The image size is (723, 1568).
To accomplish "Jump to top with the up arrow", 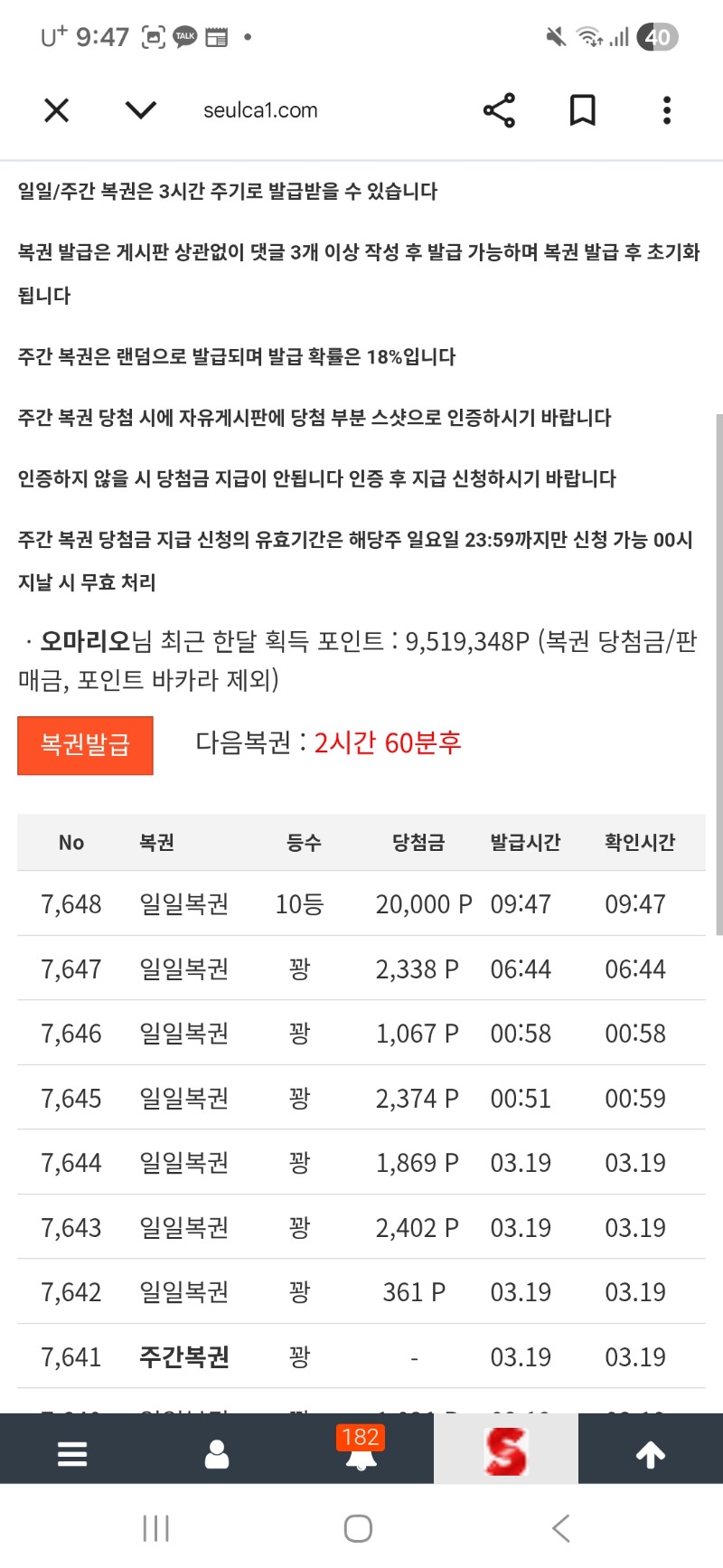I will click(x=651, y=1454).
